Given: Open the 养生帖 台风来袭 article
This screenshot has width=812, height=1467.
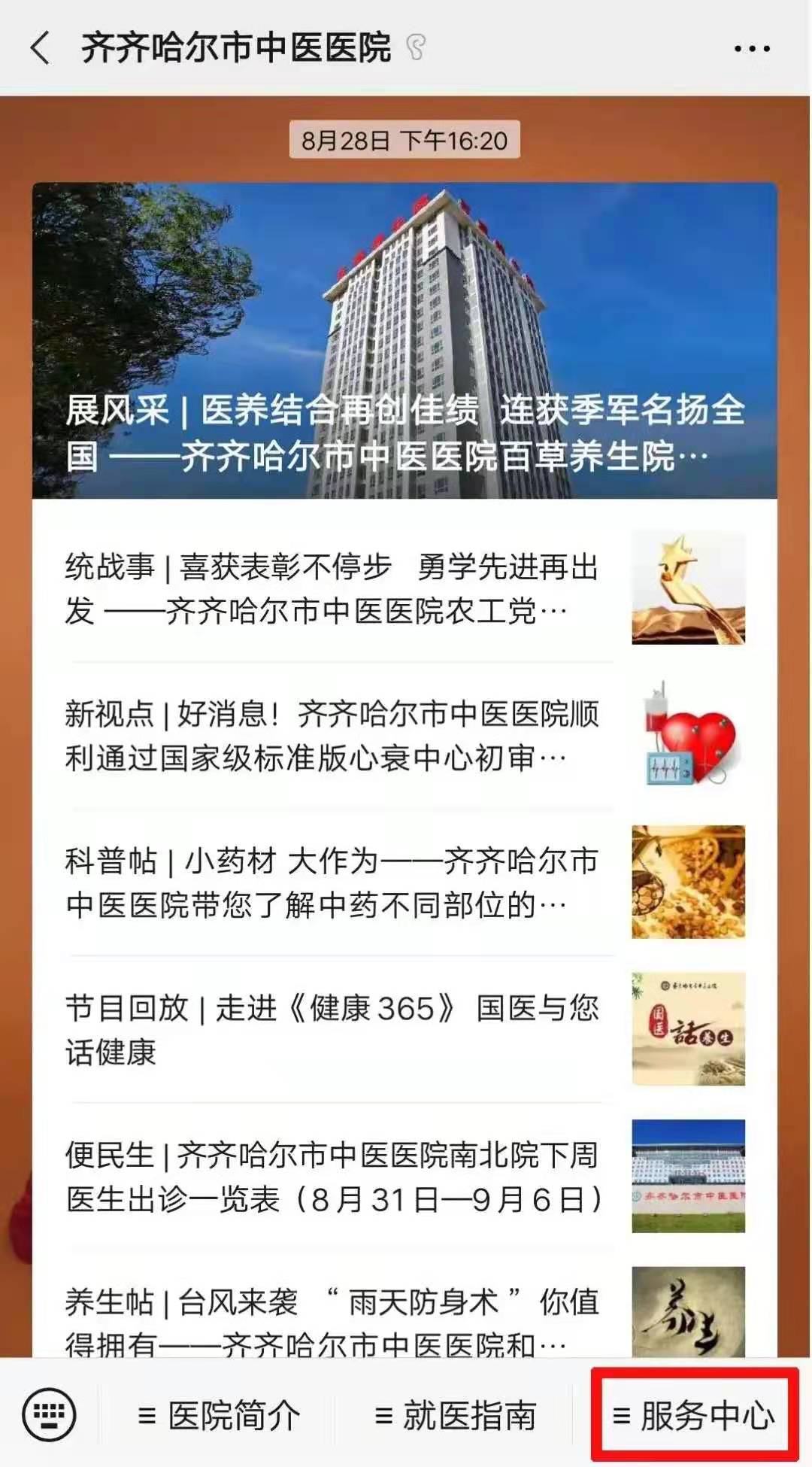Looking at the screenshot, I should [404, 1305].
